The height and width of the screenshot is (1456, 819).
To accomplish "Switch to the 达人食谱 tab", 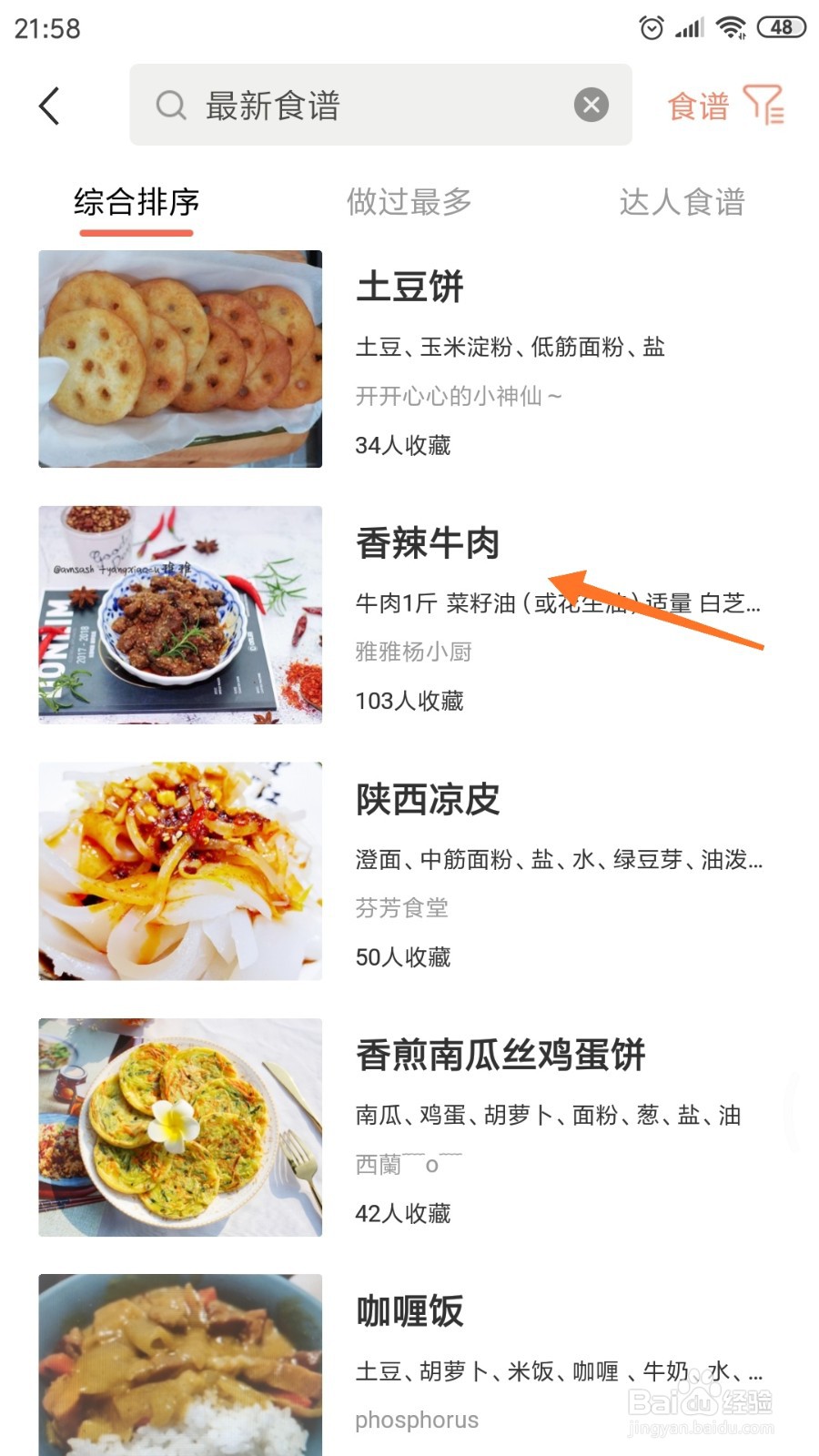I will [x=682, y=202].
